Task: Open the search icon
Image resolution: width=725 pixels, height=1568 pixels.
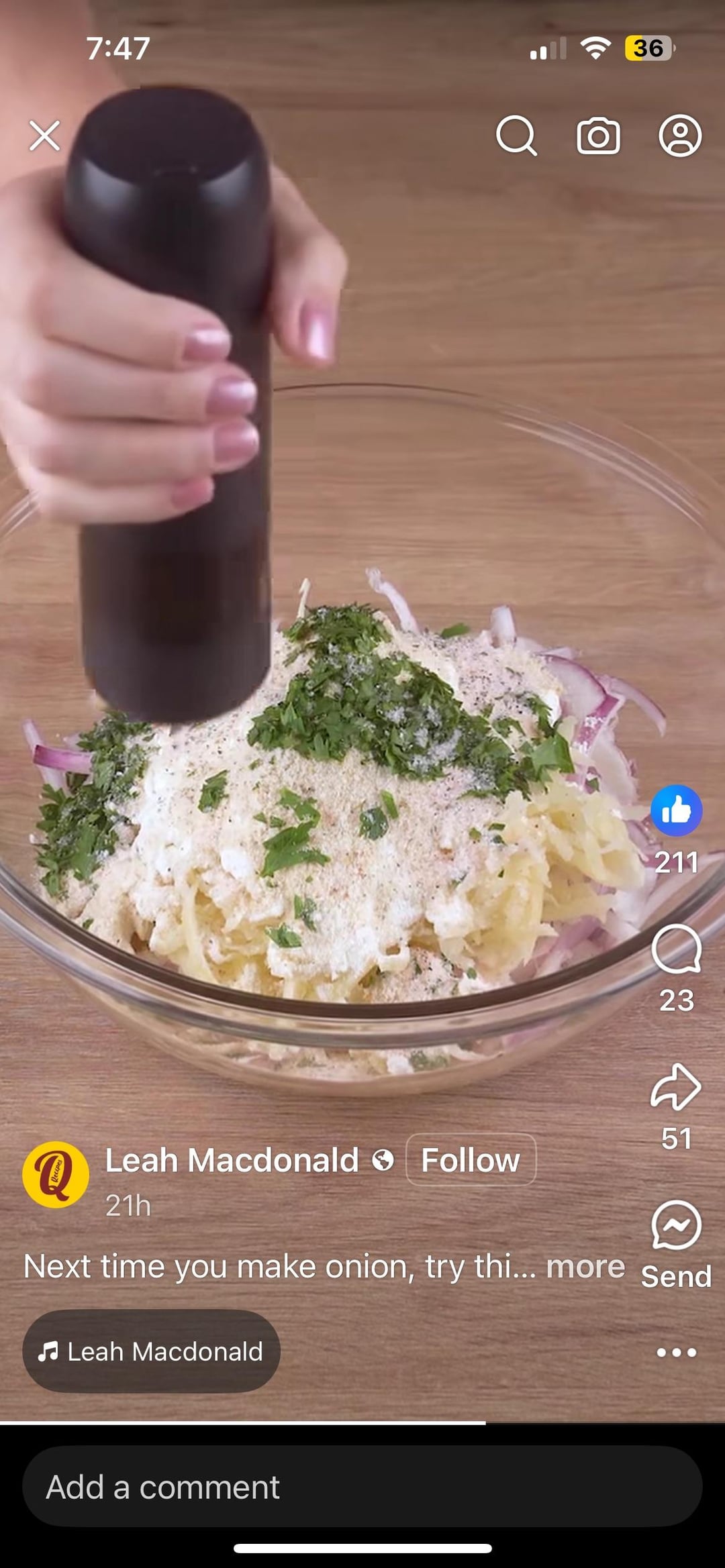Action: tap(516, 136)
